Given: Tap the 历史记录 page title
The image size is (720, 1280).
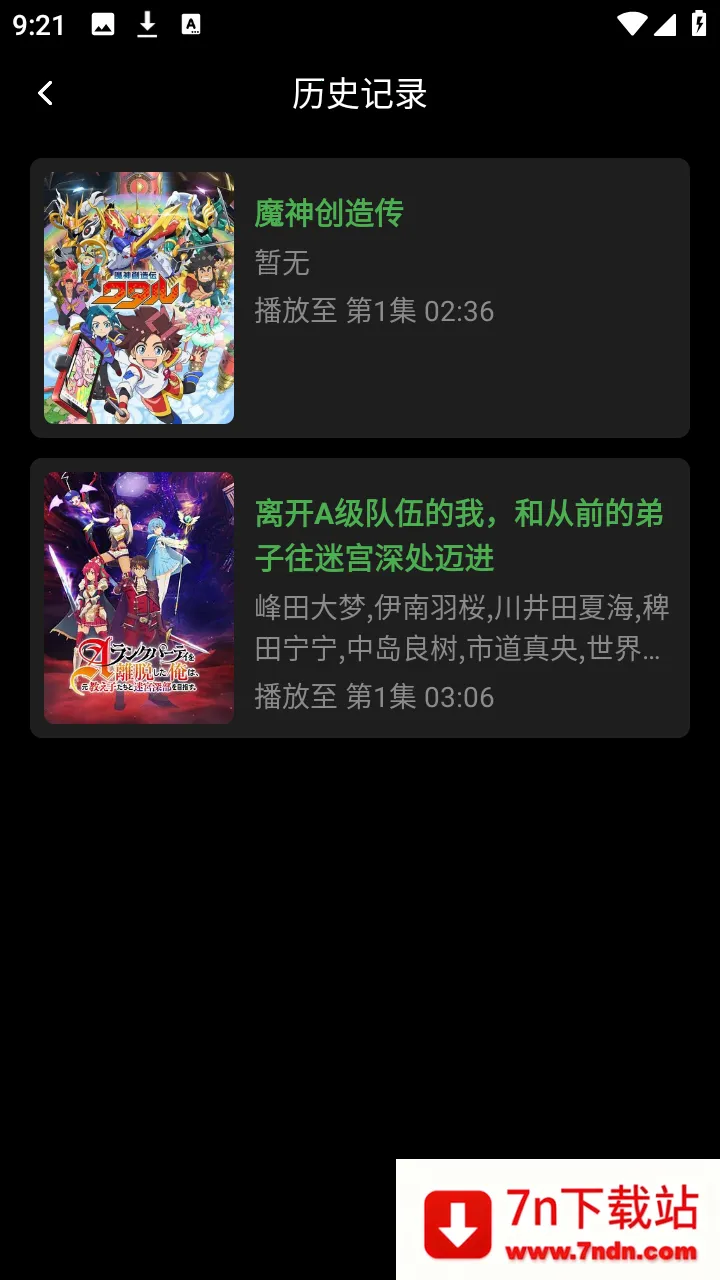Looking at the screenshot, I should (358, 95).
